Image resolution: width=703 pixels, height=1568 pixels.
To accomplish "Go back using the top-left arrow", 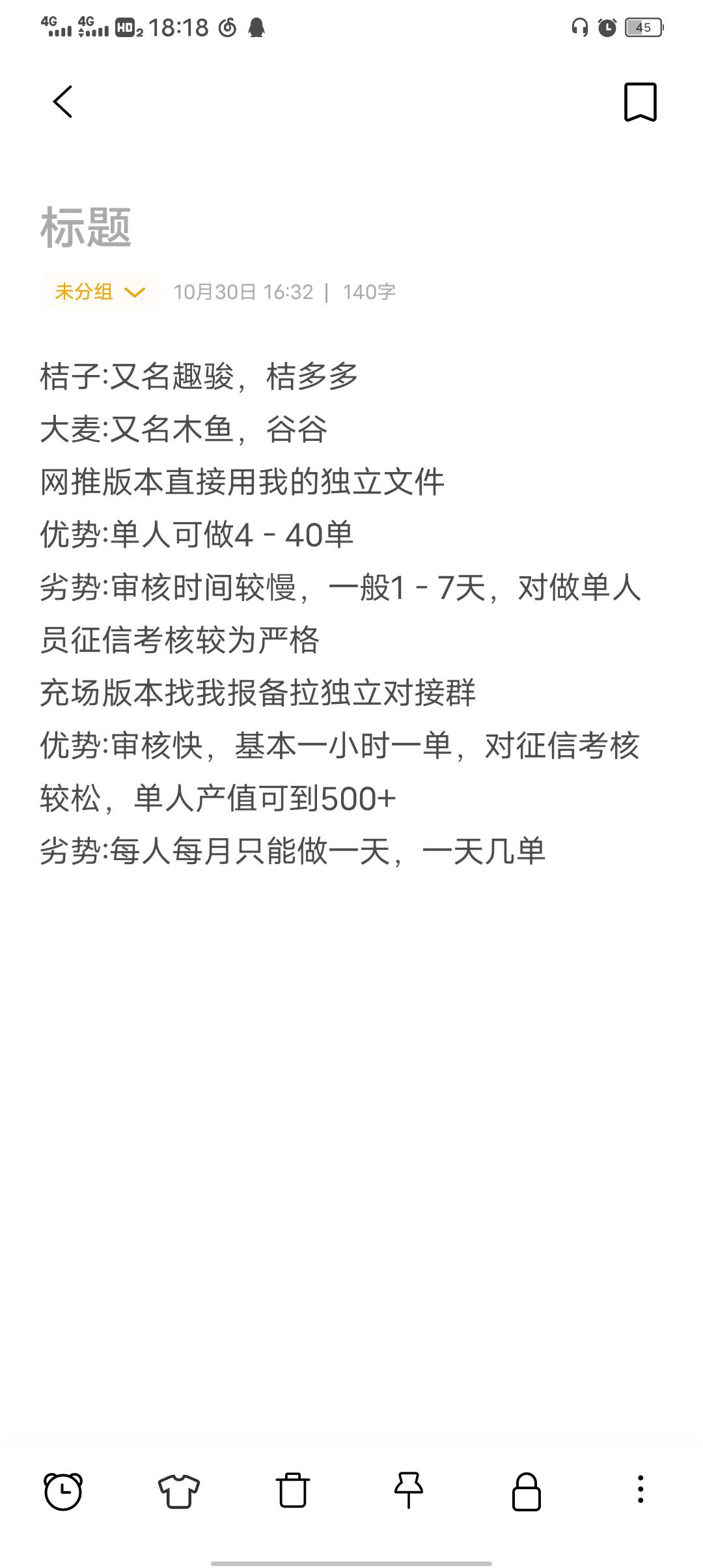I will [62, 102].
